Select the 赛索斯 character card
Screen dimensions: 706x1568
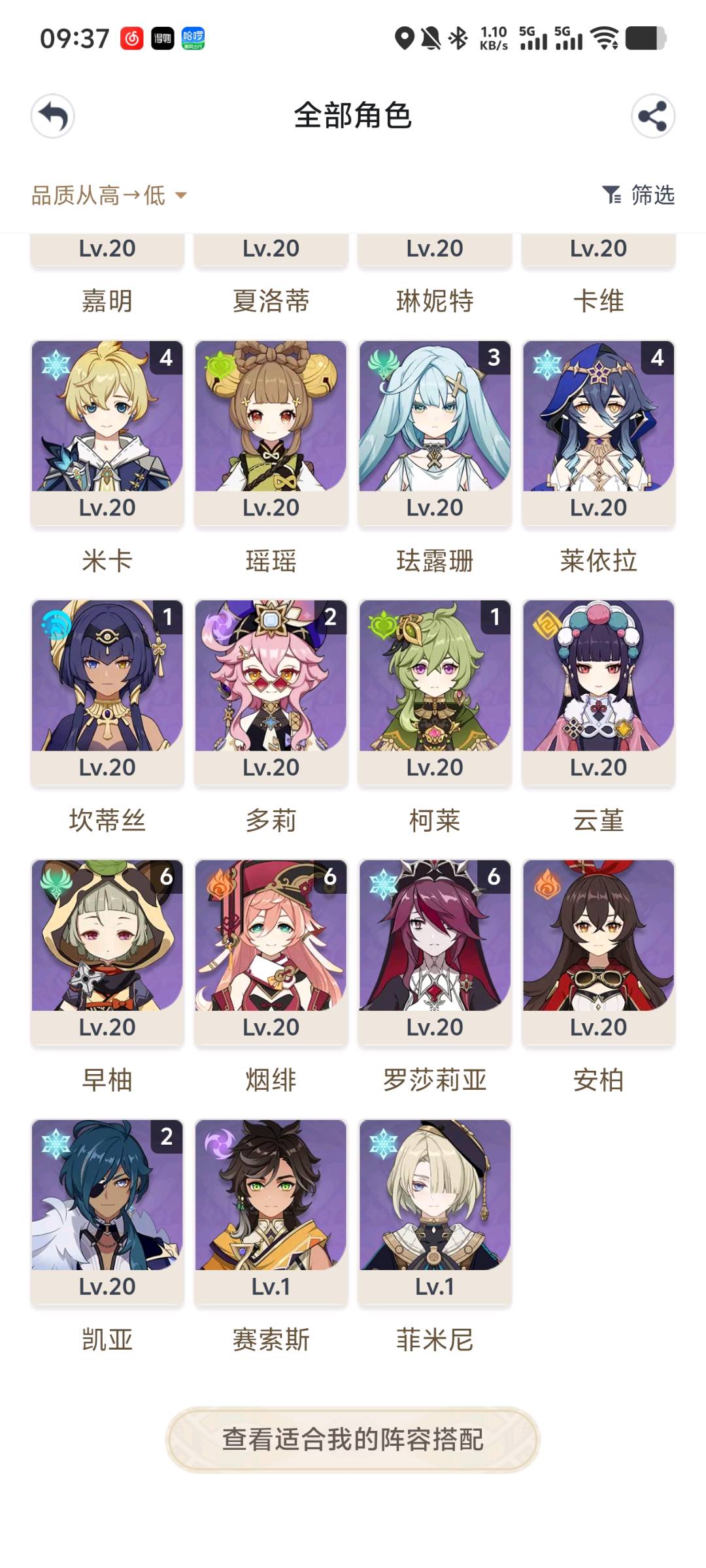[x=271, y=1211]
